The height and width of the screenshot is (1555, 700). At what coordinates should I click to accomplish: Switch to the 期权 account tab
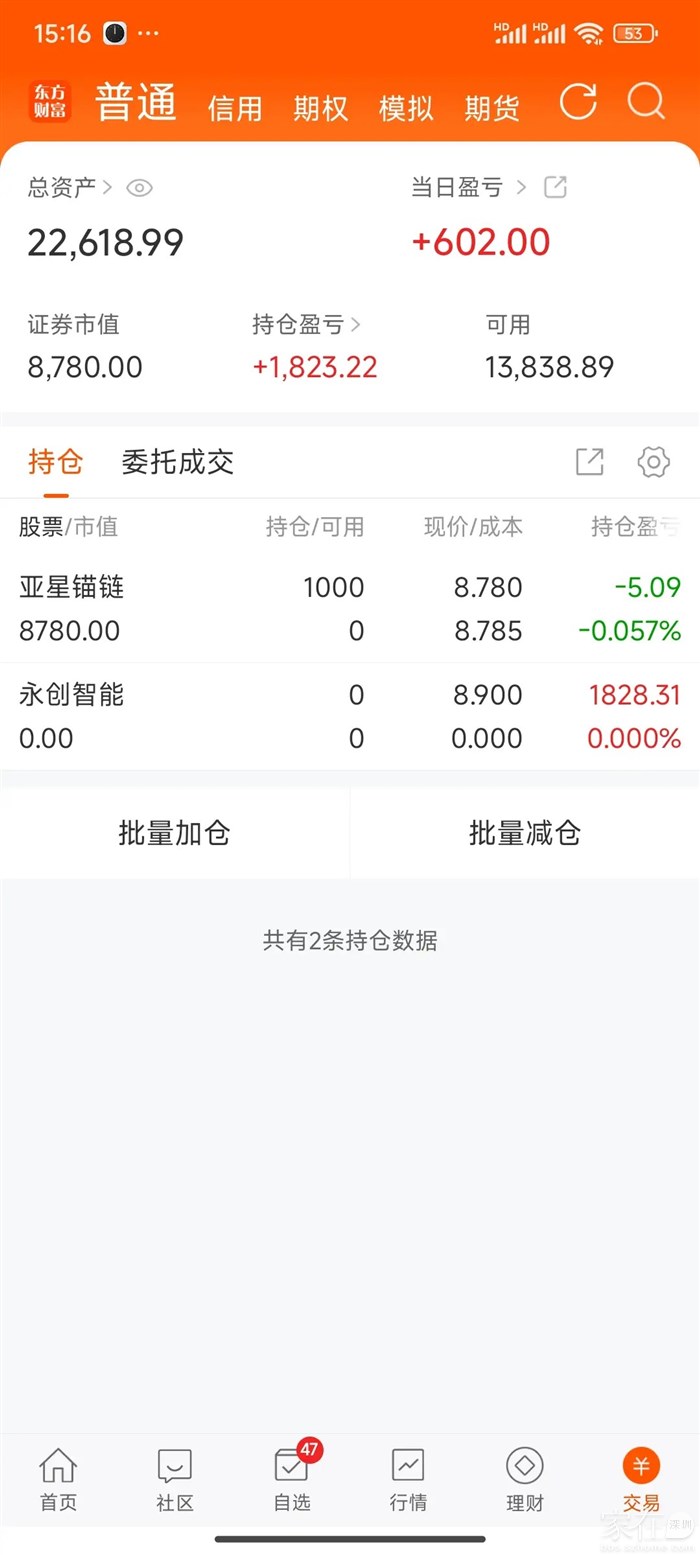click(x=321, y=108)
